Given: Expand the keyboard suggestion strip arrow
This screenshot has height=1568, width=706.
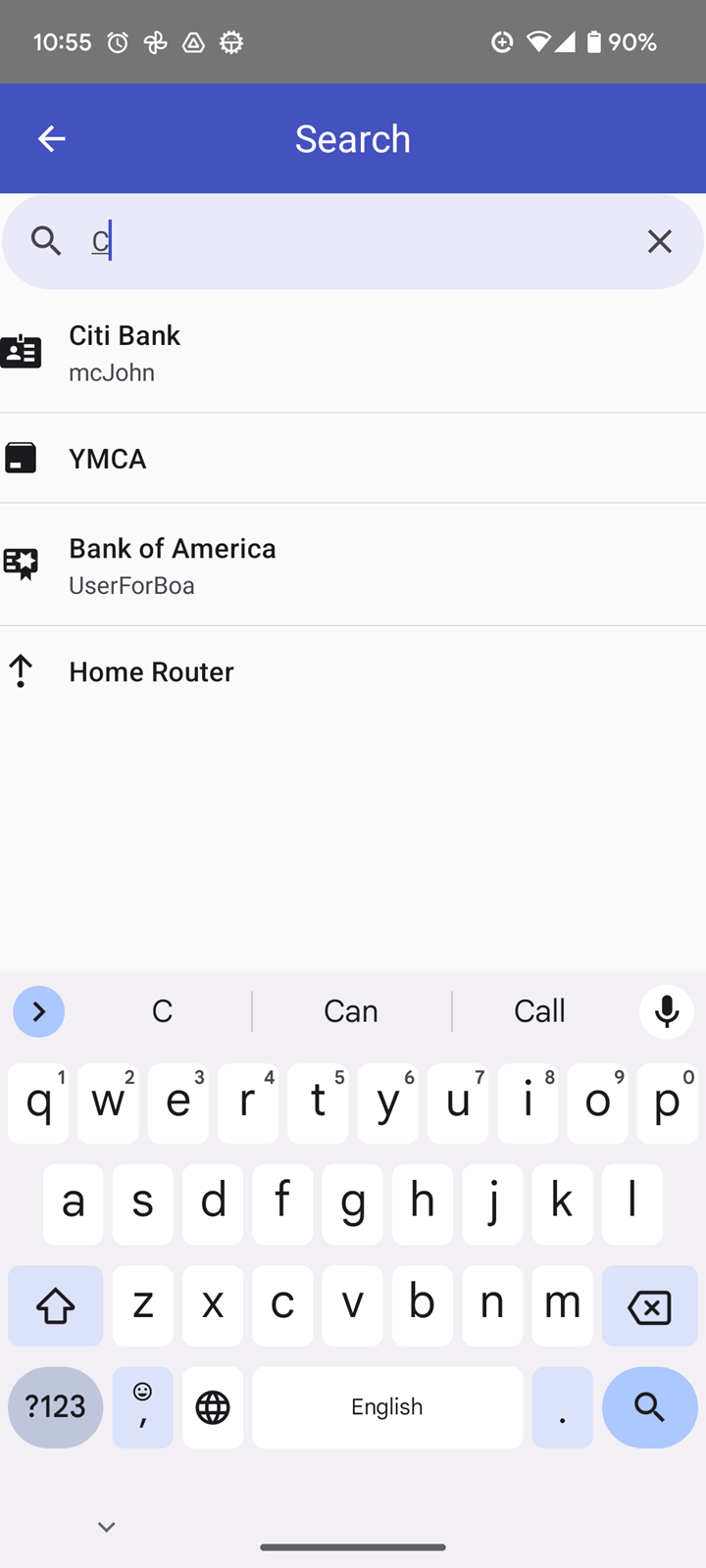Looking at the screenshot, I should [39, 1011].
